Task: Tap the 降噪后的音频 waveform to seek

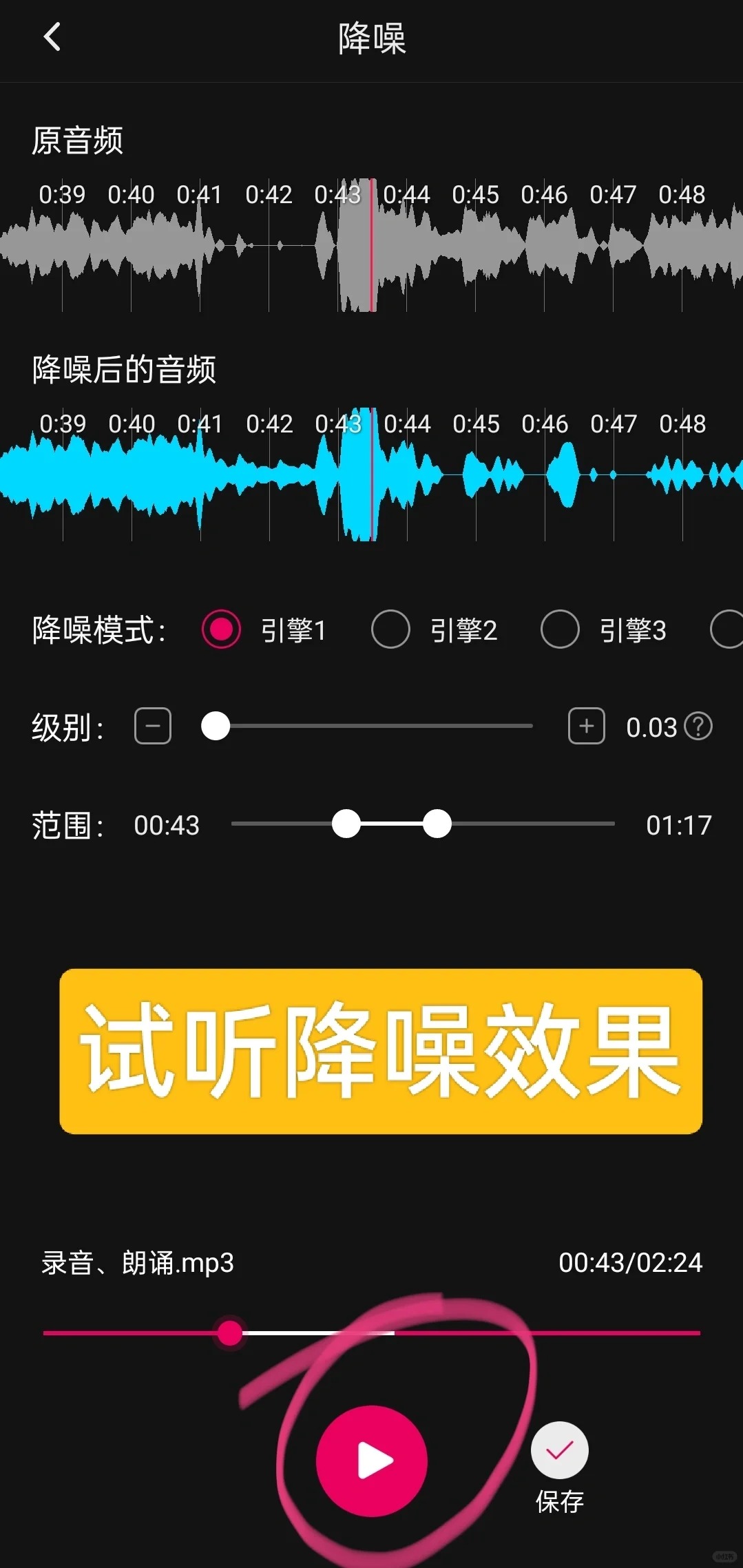Action: pos(372,474)
